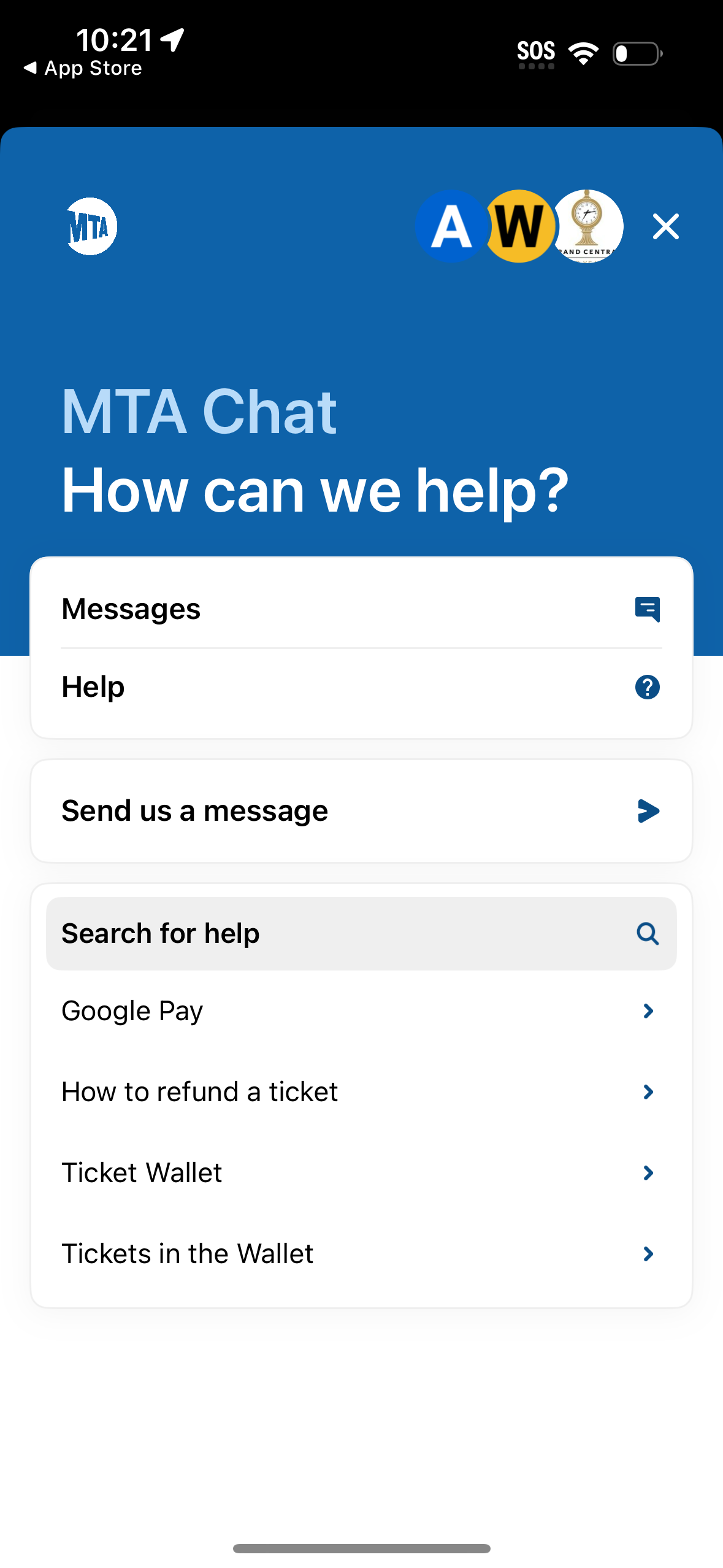Click the magnifying glass search icon

pyautogui.click(x=648, y=933)
